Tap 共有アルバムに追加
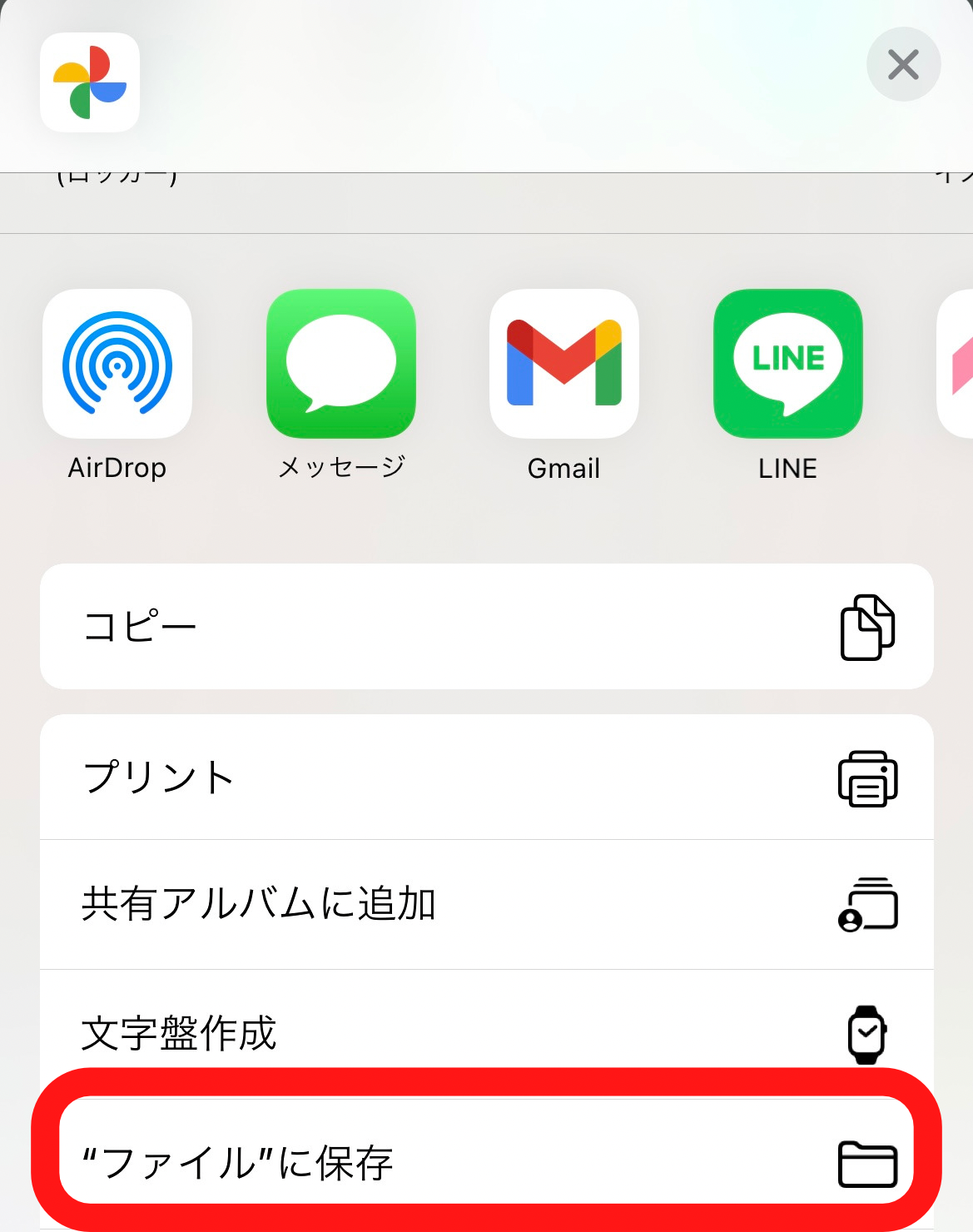Screen dimensions: 973x1232 [486, 905]
